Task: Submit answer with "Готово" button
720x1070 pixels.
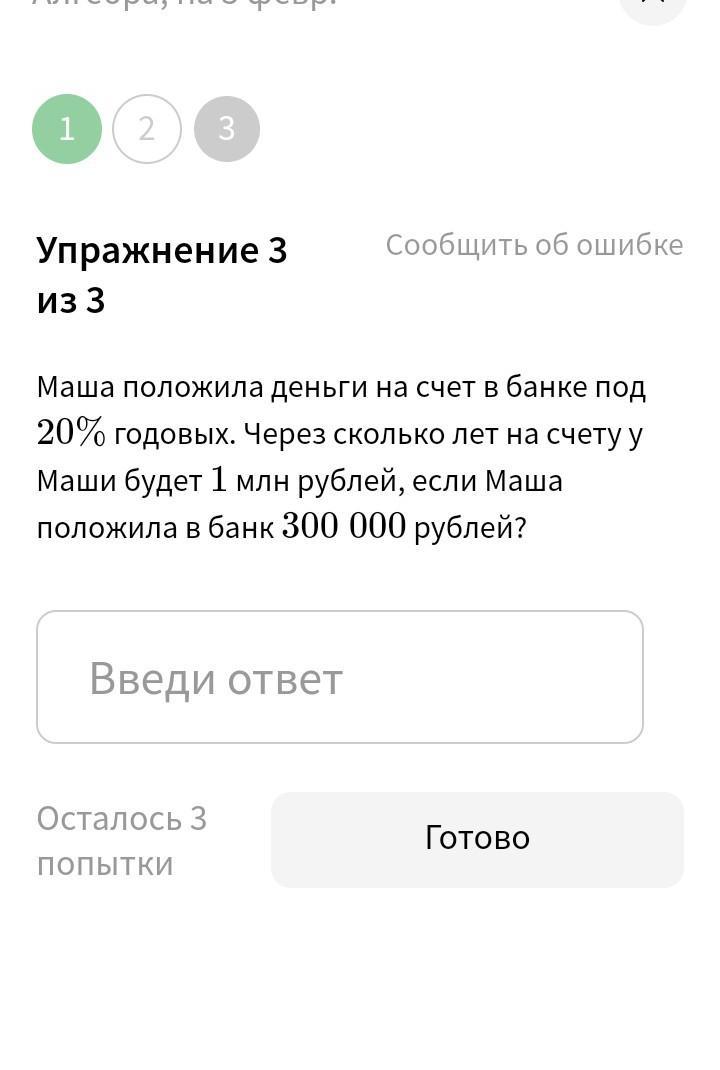Action: [477, 839]
